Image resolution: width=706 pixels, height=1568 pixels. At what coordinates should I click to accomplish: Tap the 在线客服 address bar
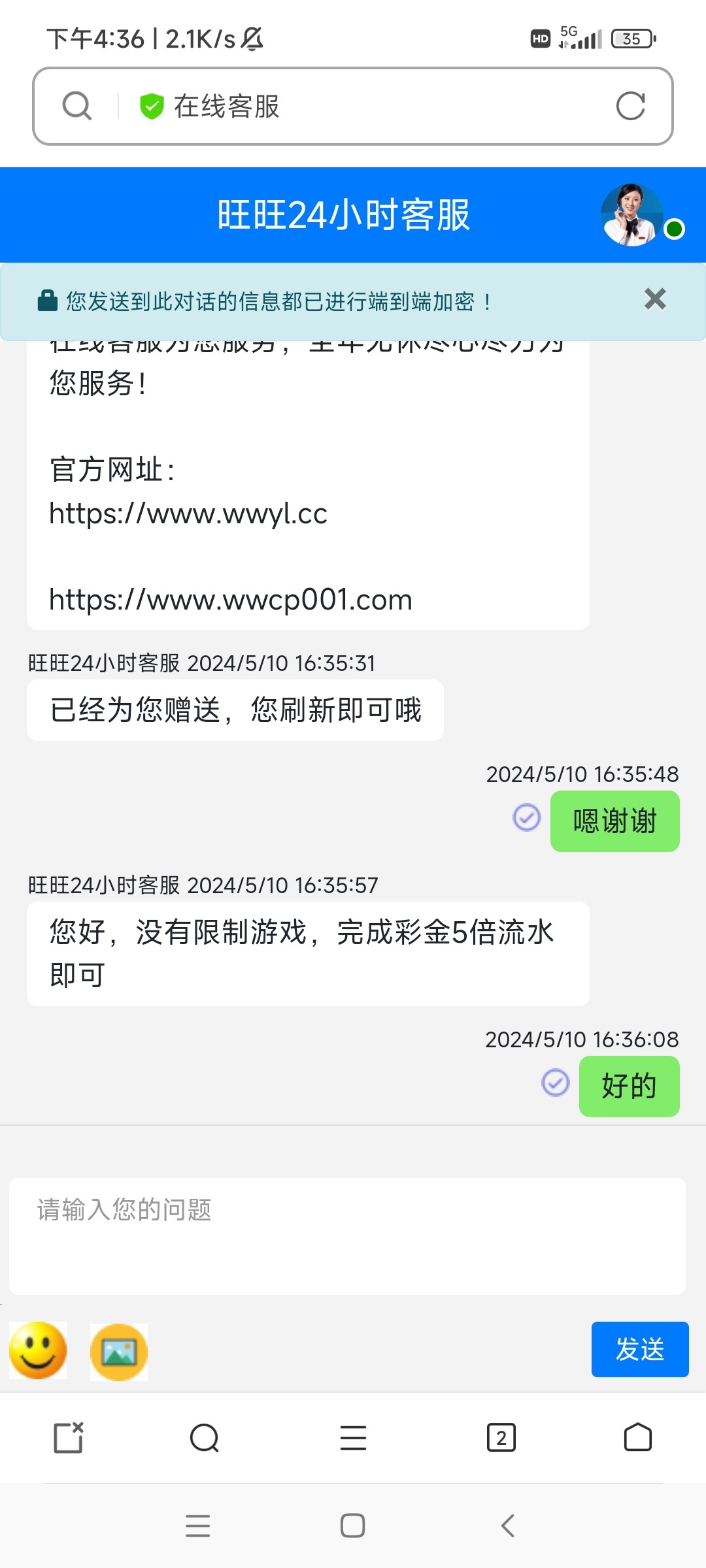click(x=366, y=106)
